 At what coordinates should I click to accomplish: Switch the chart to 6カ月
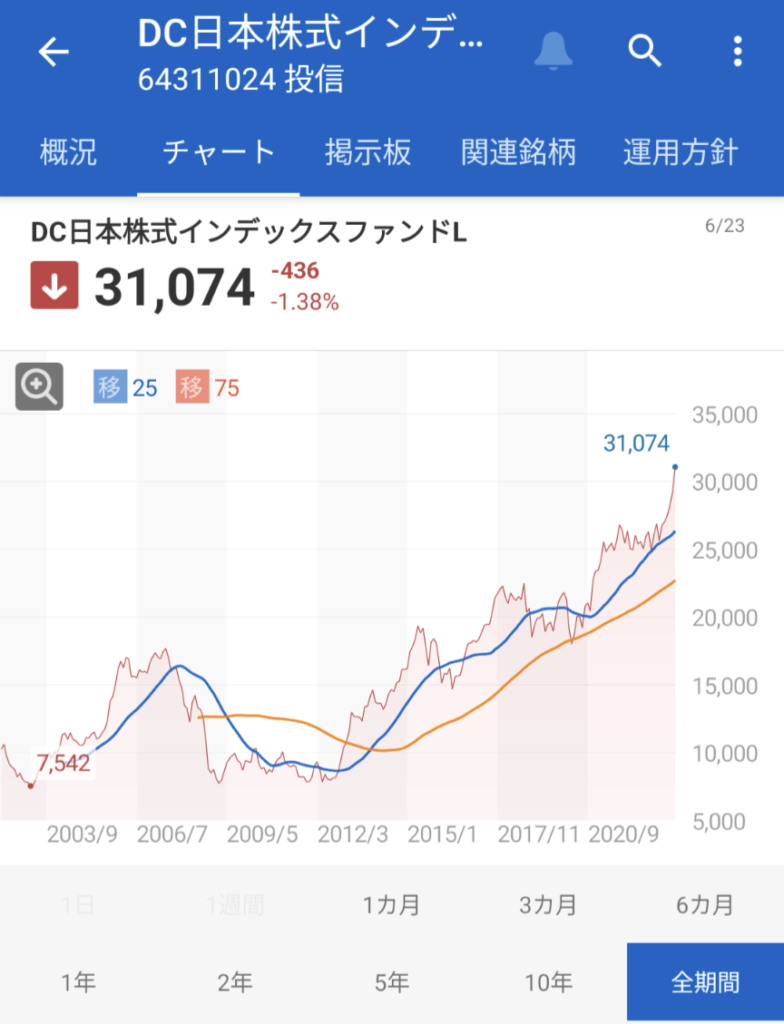(x=705, y=906)
